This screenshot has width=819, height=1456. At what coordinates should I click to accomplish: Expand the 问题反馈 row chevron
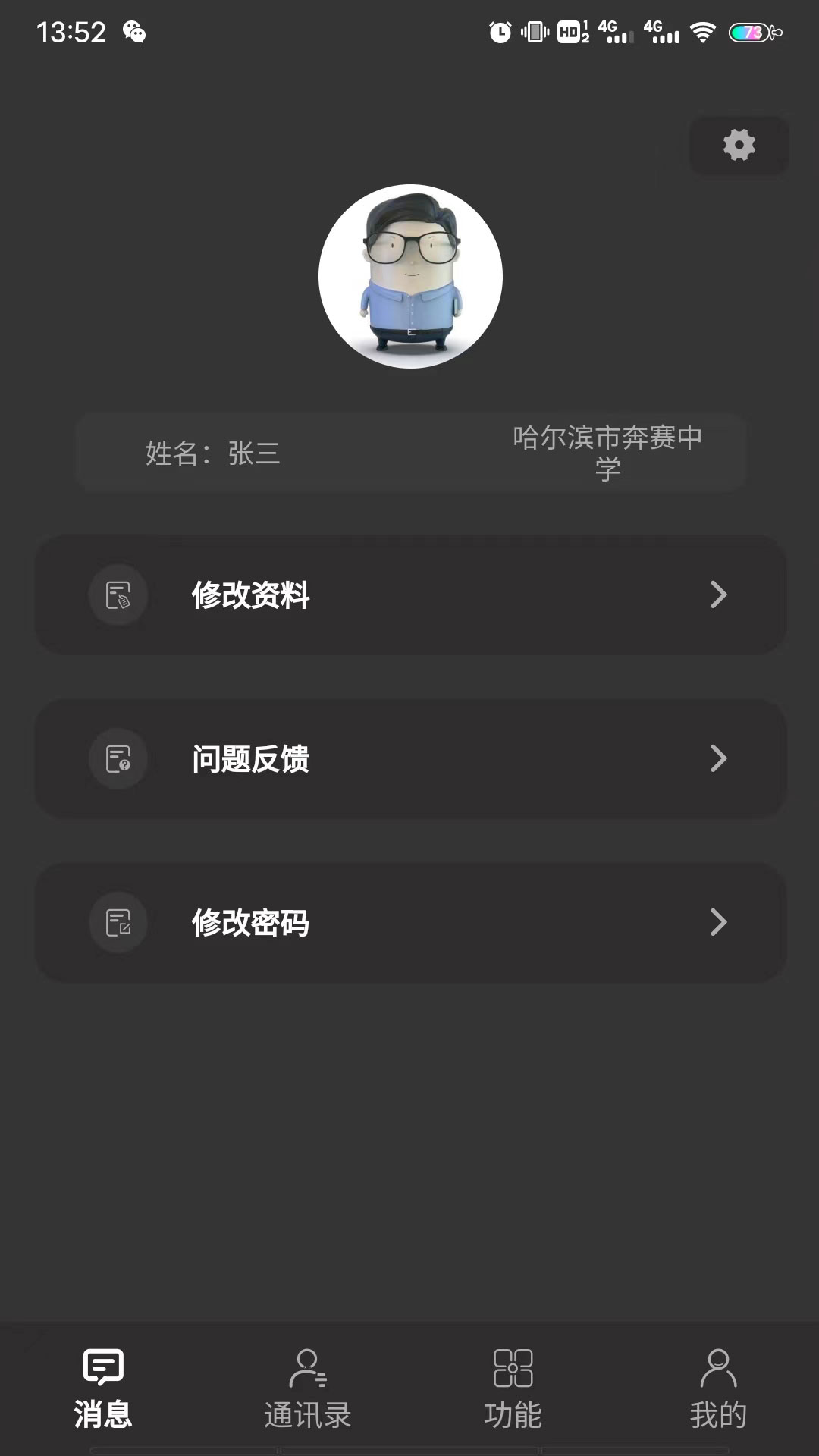pos(717,758)
